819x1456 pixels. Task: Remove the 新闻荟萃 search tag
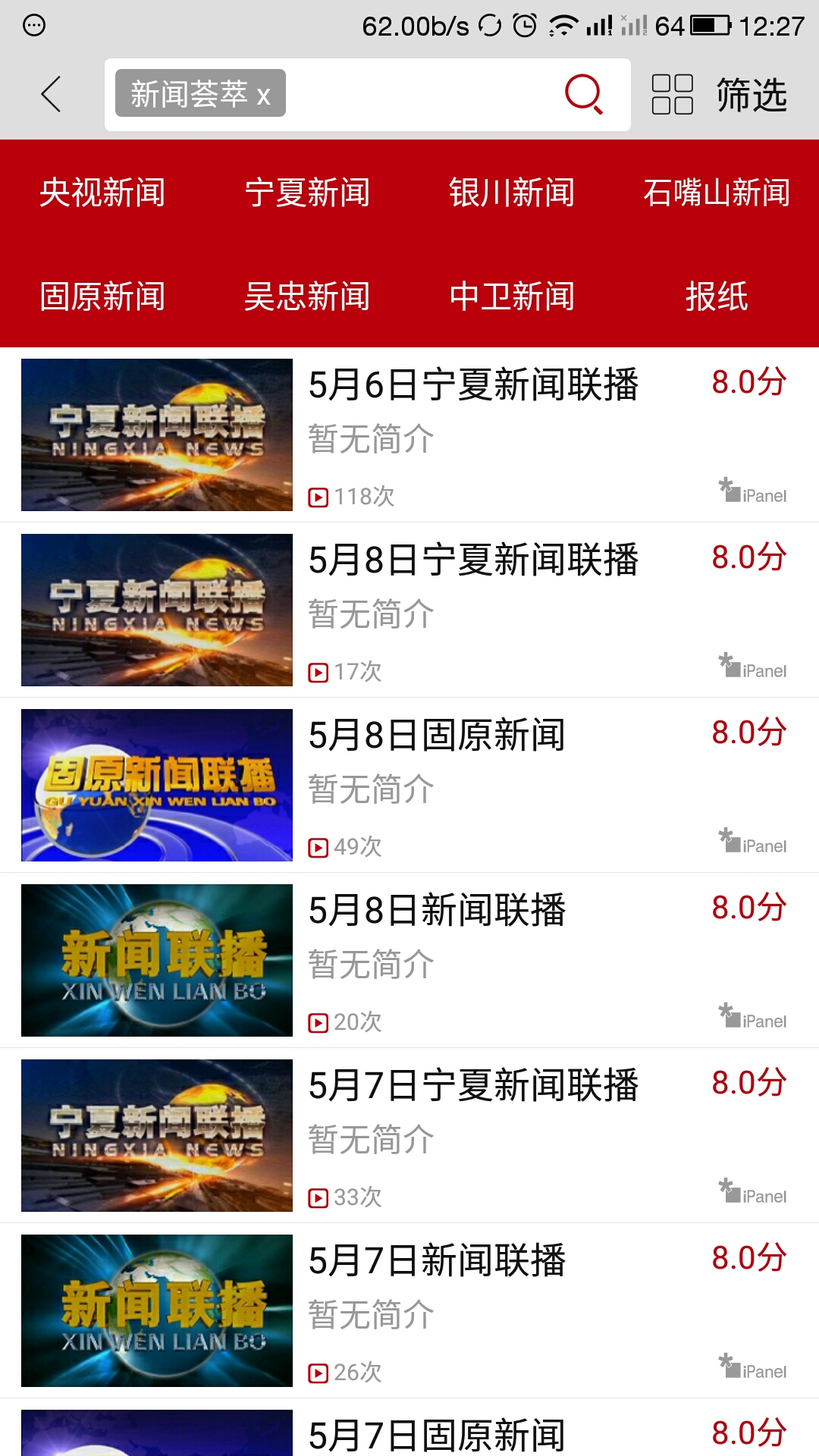pyautogui.click(x=263, y=96)
